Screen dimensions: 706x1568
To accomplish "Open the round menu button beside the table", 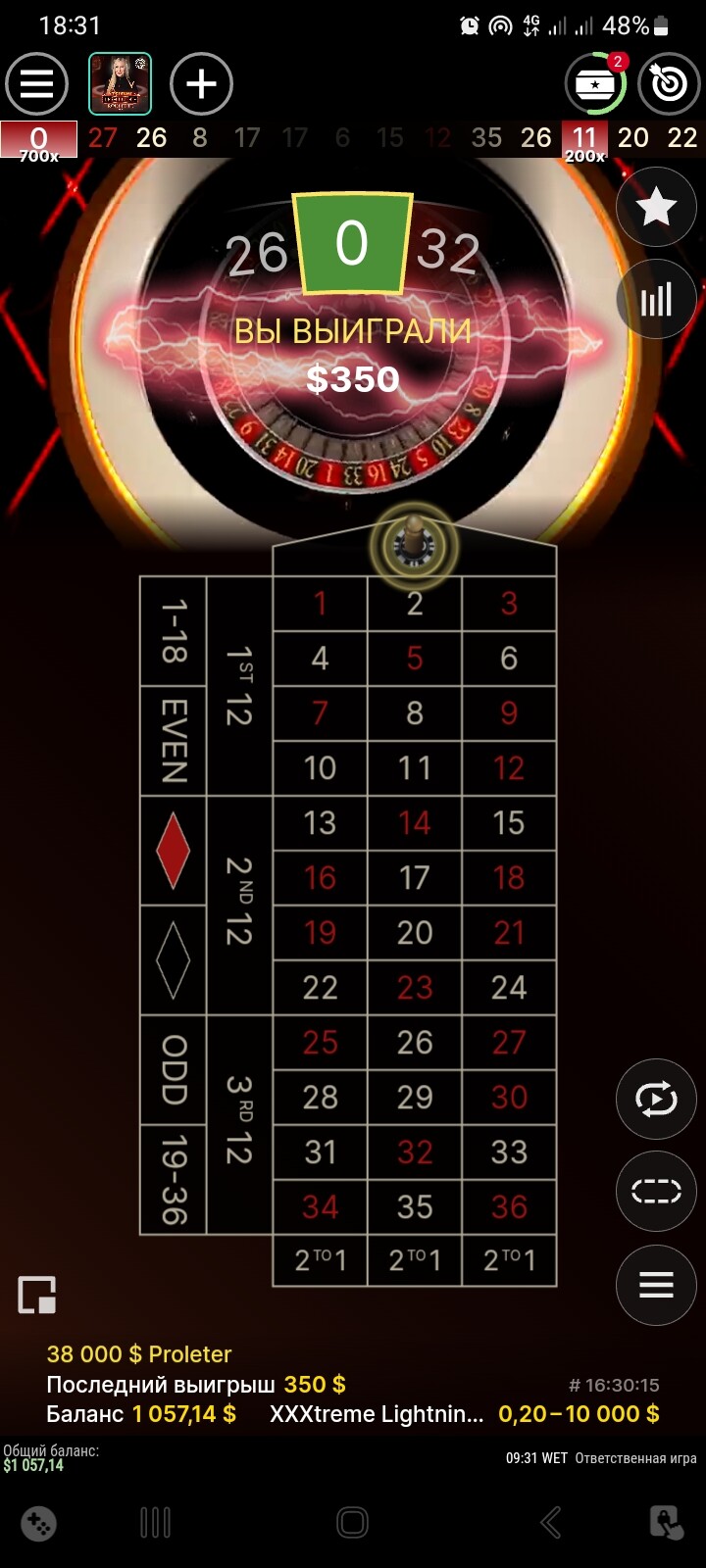I will tap(656, 1284).
